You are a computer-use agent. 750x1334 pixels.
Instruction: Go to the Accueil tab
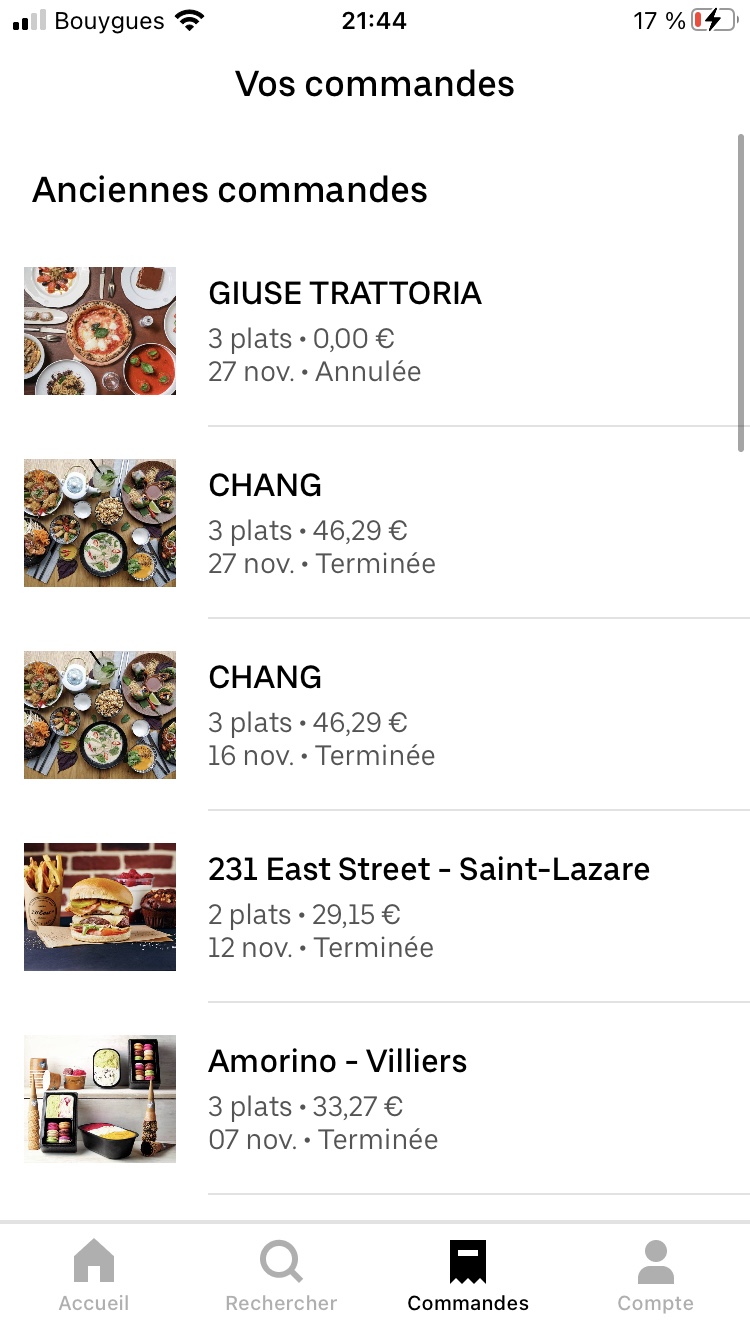(x=94, y=1276)
